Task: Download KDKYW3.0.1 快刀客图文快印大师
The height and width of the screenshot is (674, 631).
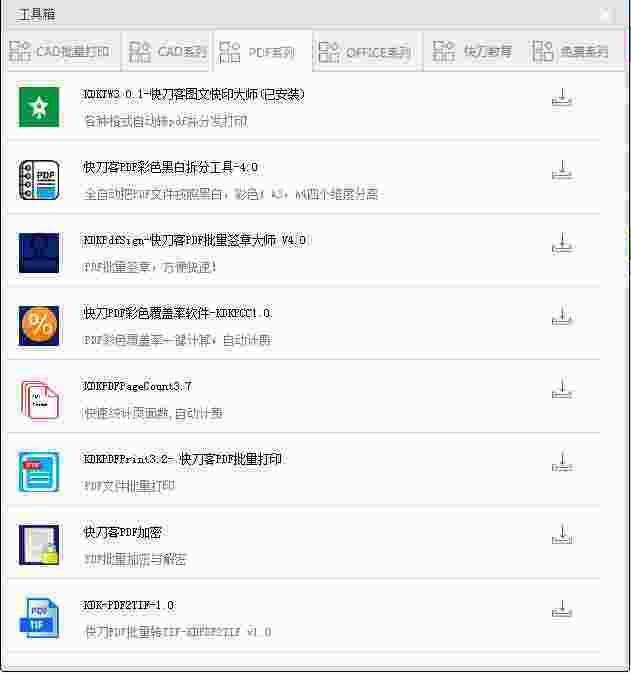Action: 562,98
